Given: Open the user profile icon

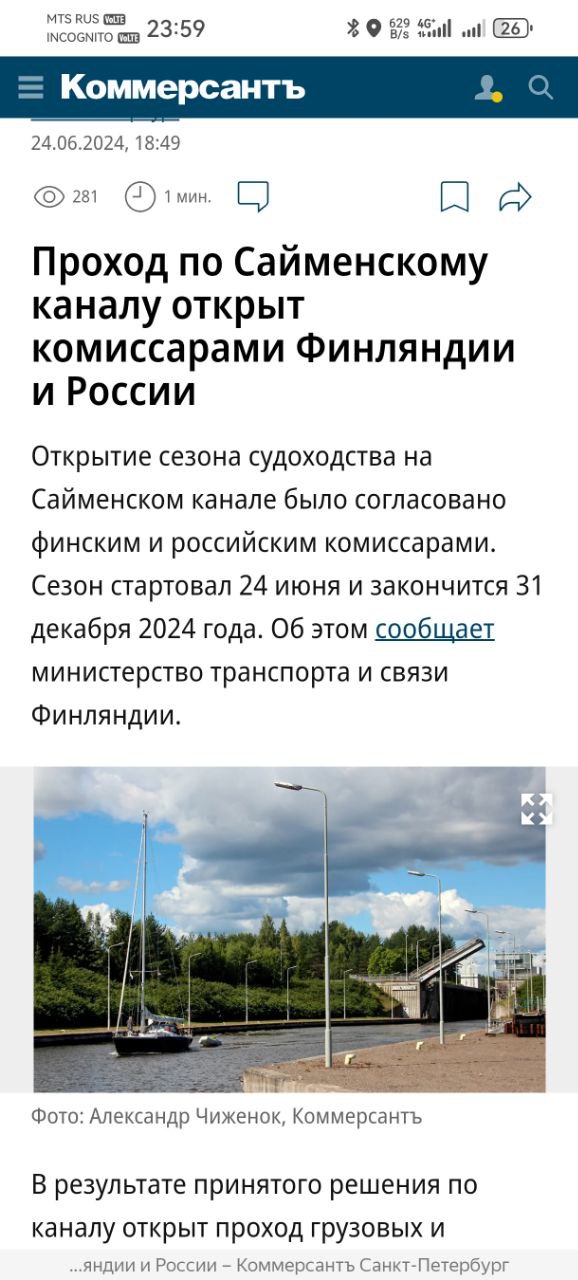Looking at the screenshot, I should click(487, 88).
